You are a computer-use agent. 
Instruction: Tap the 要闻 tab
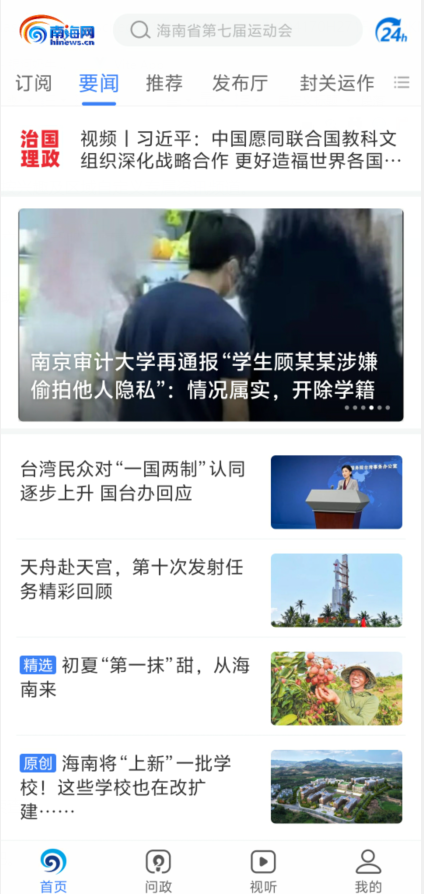99,83
